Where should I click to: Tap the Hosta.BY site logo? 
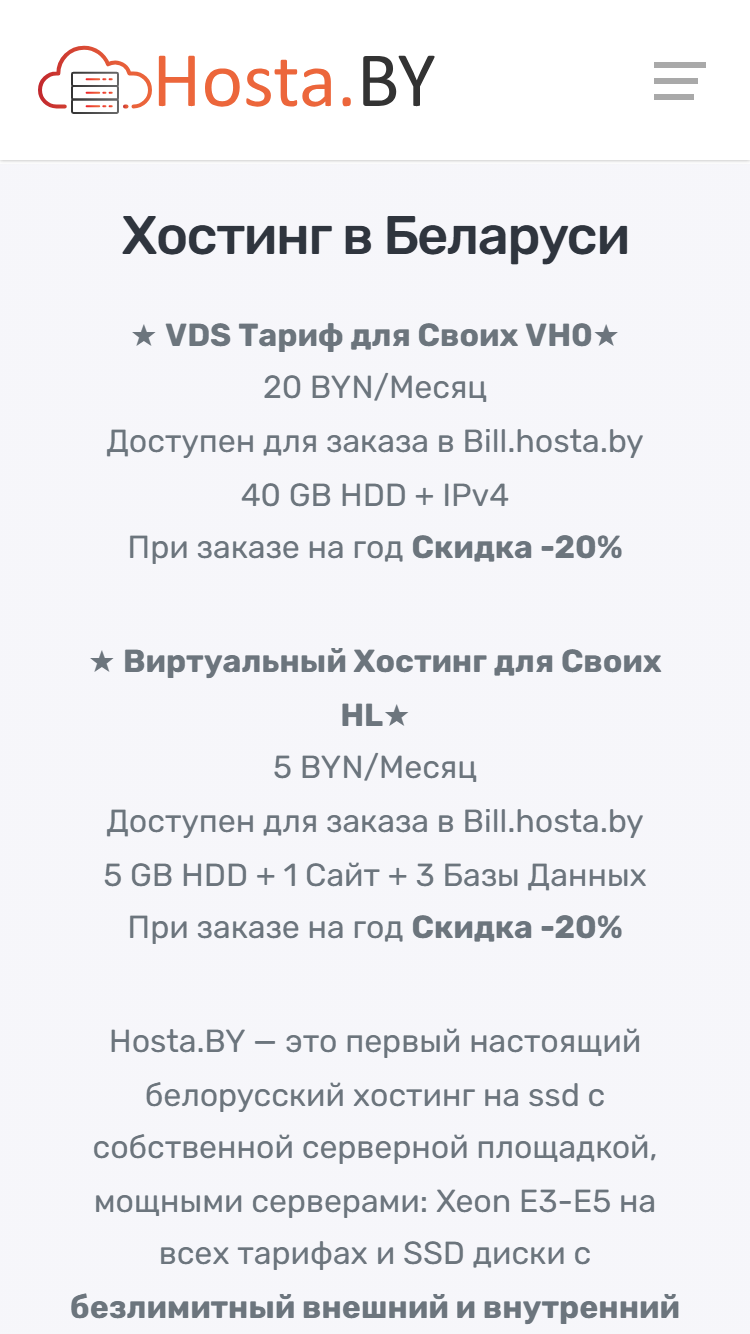coord(237,80)
